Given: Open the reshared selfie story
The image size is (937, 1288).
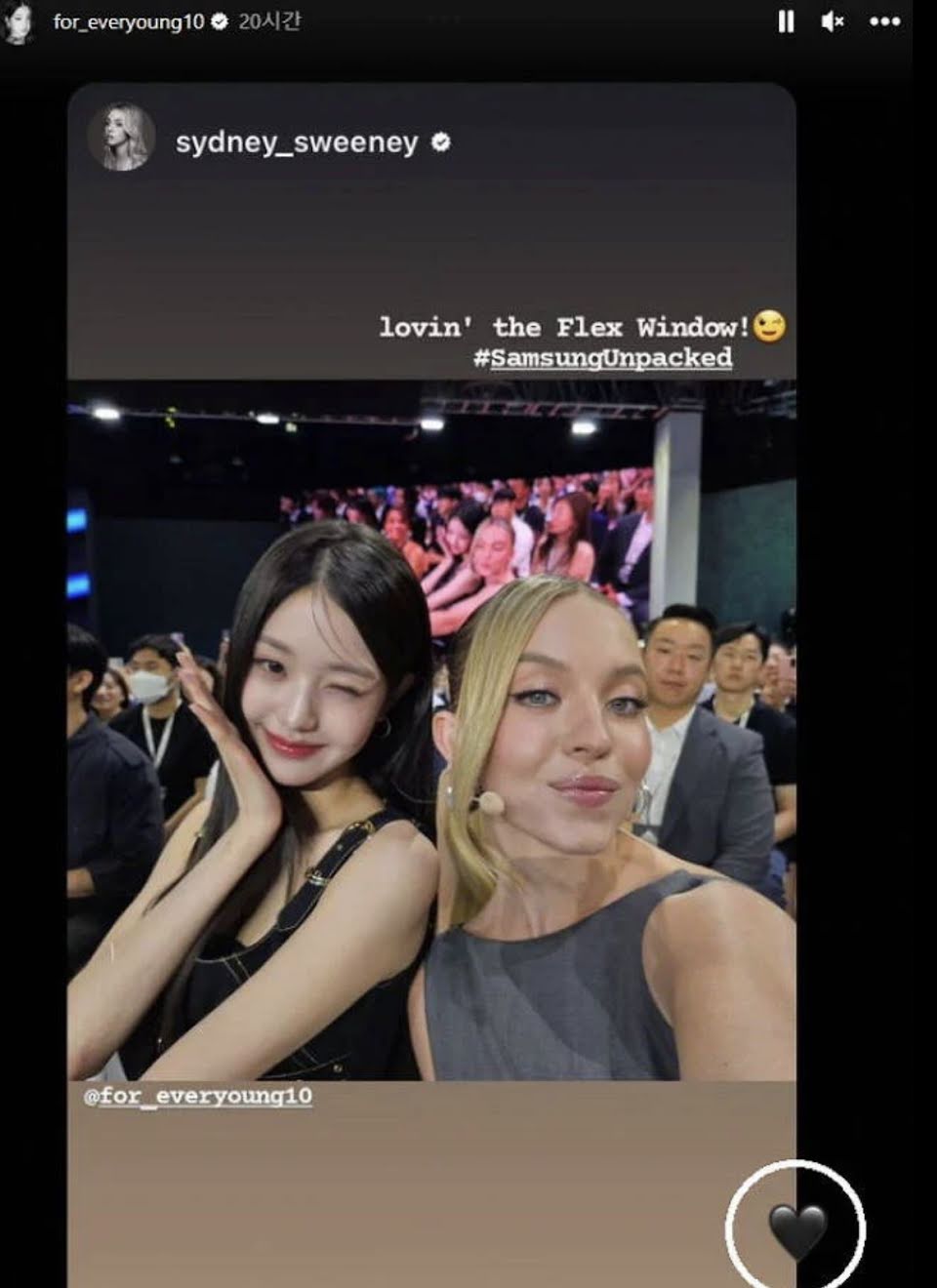Looking at the screenshot, I should coord(430,730).
